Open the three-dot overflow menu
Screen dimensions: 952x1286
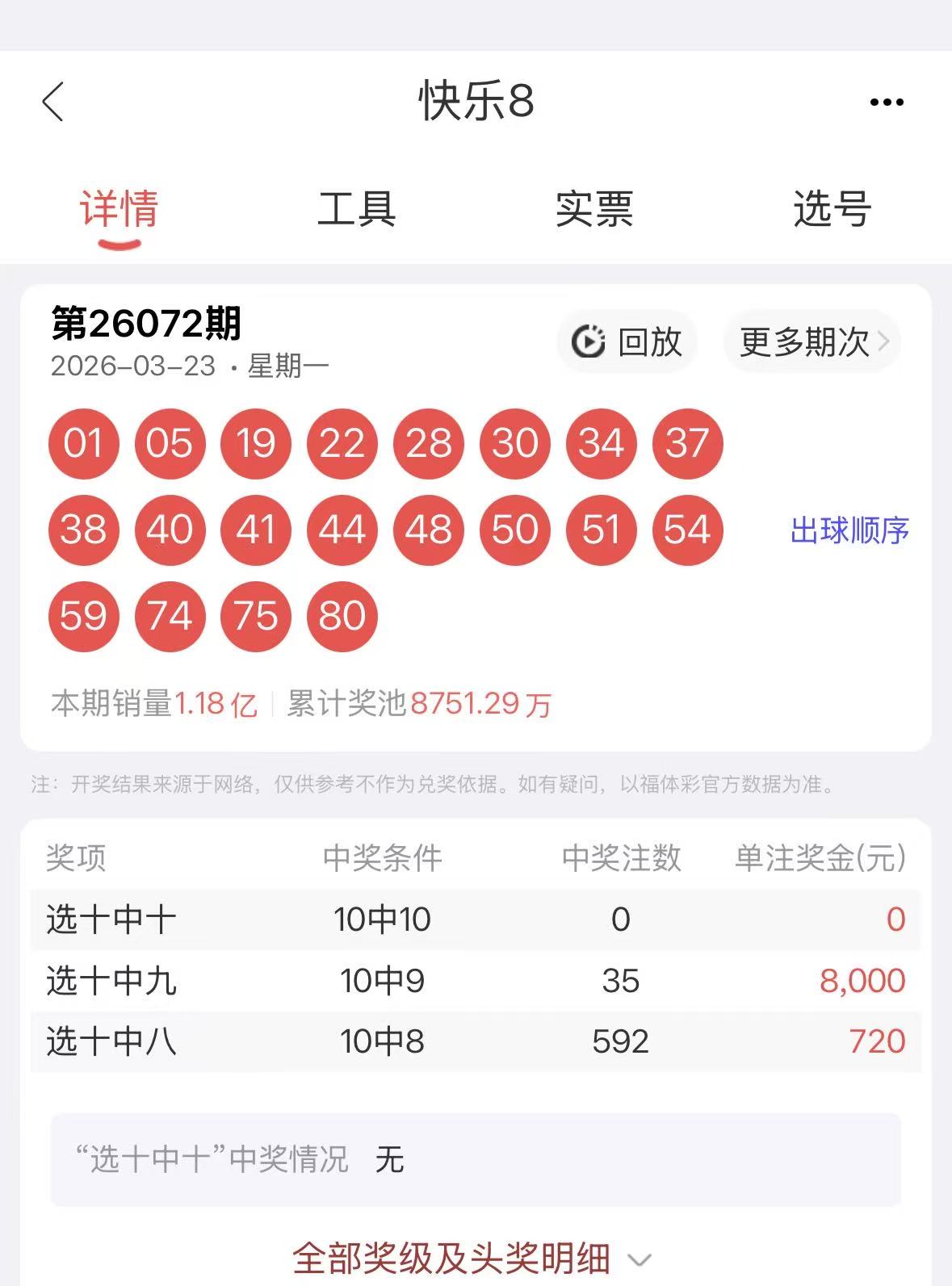pos(887,103)
